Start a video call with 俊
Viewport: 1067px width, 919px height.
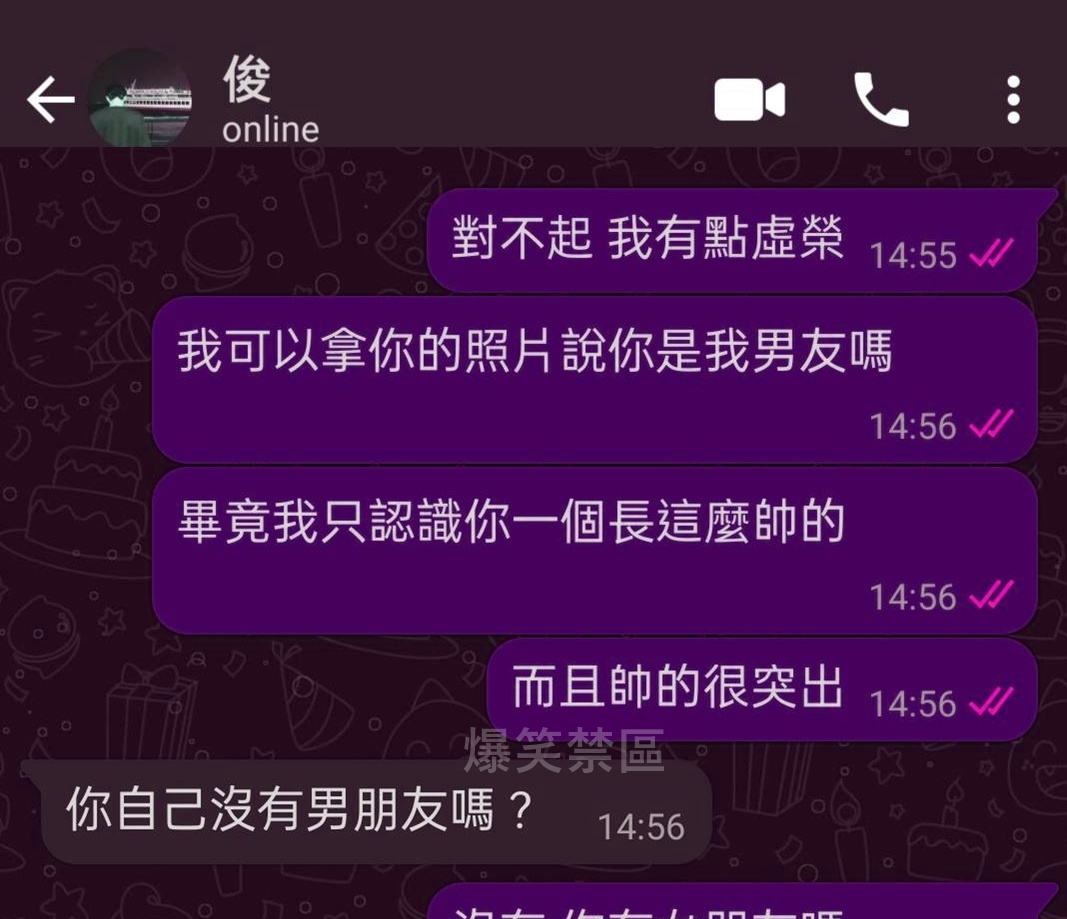(749, 100)
